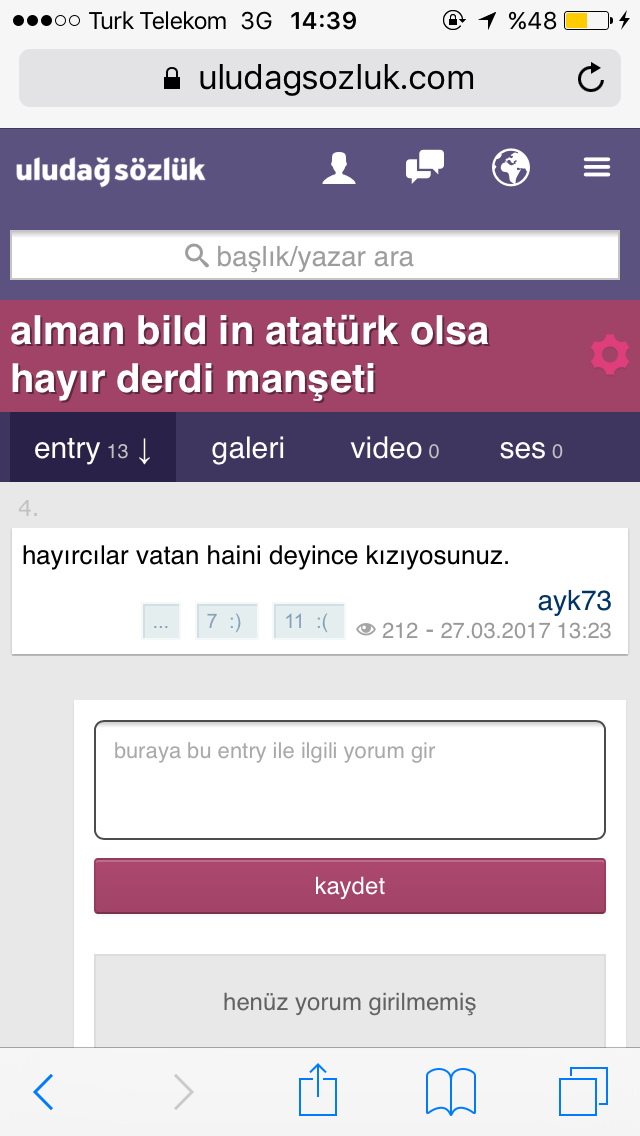Image resolution: width=640 pixels, height=1136 pixels.
Task: Go back in Safari
Action: pyautogui.click(x=44, y=1092)
